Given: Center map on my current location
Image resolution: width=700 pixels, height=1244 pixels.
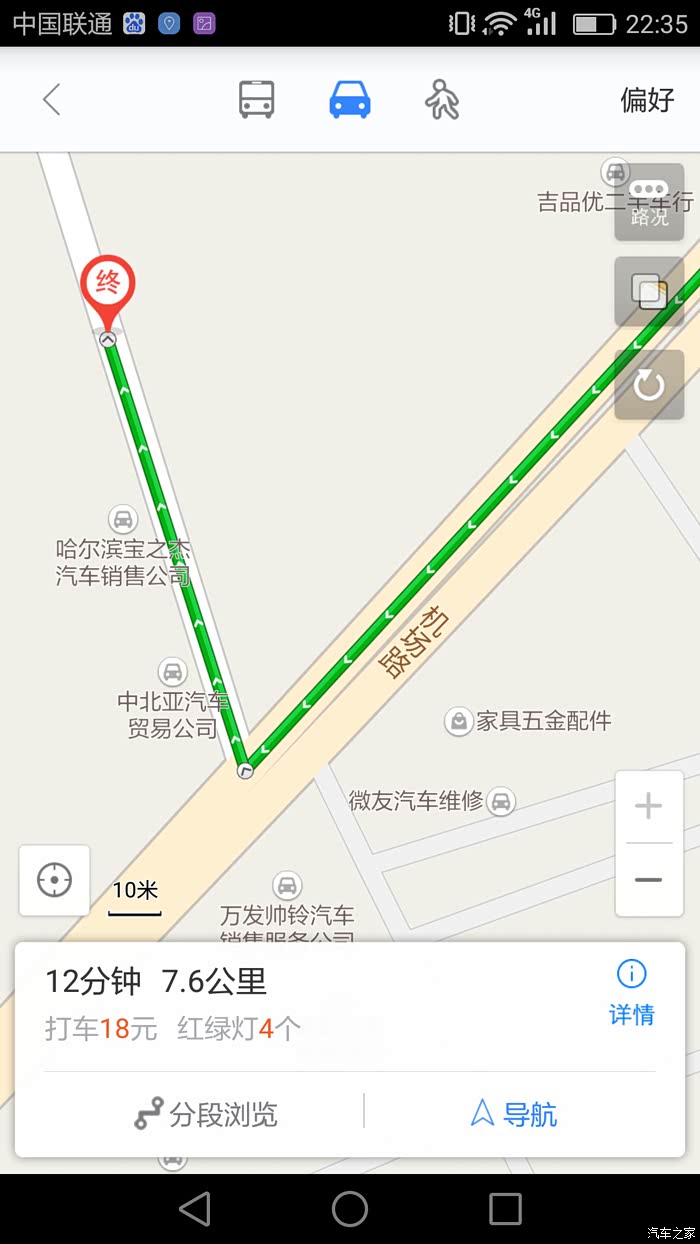Looking at the screenshot, I should click(54, 880).
